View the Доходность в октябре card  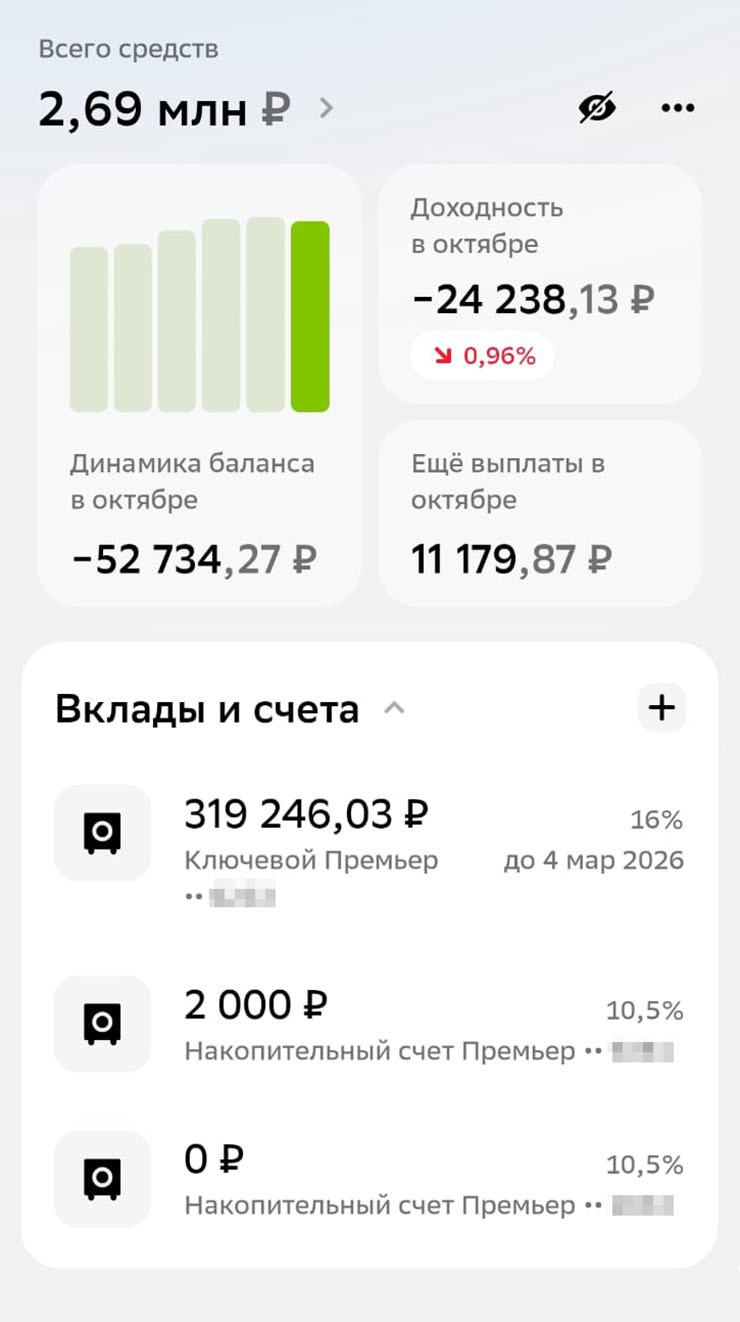point(539,284)
